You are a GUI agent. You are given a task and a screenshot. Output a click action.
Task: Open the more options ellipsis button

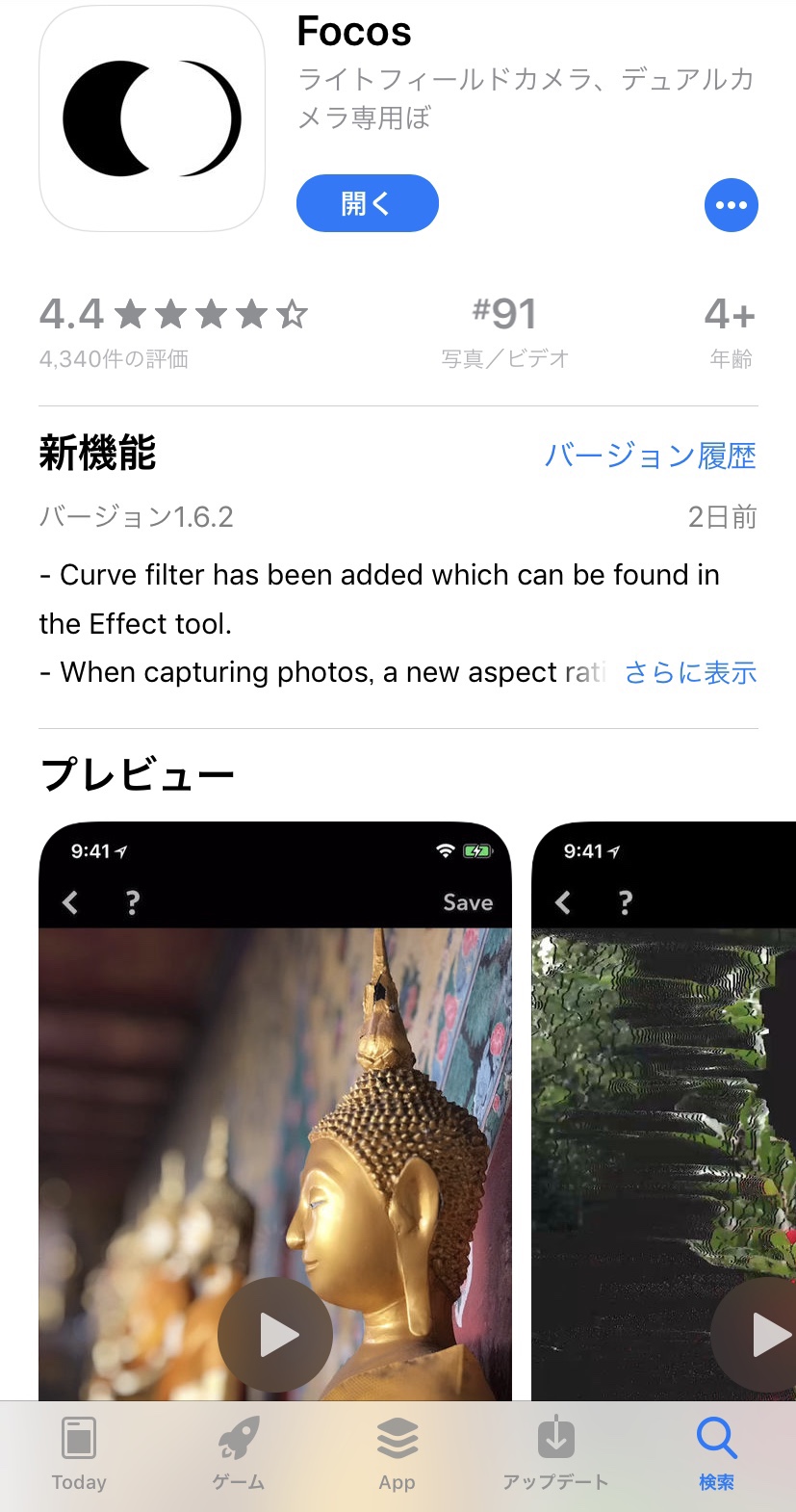tap(731, 205)
